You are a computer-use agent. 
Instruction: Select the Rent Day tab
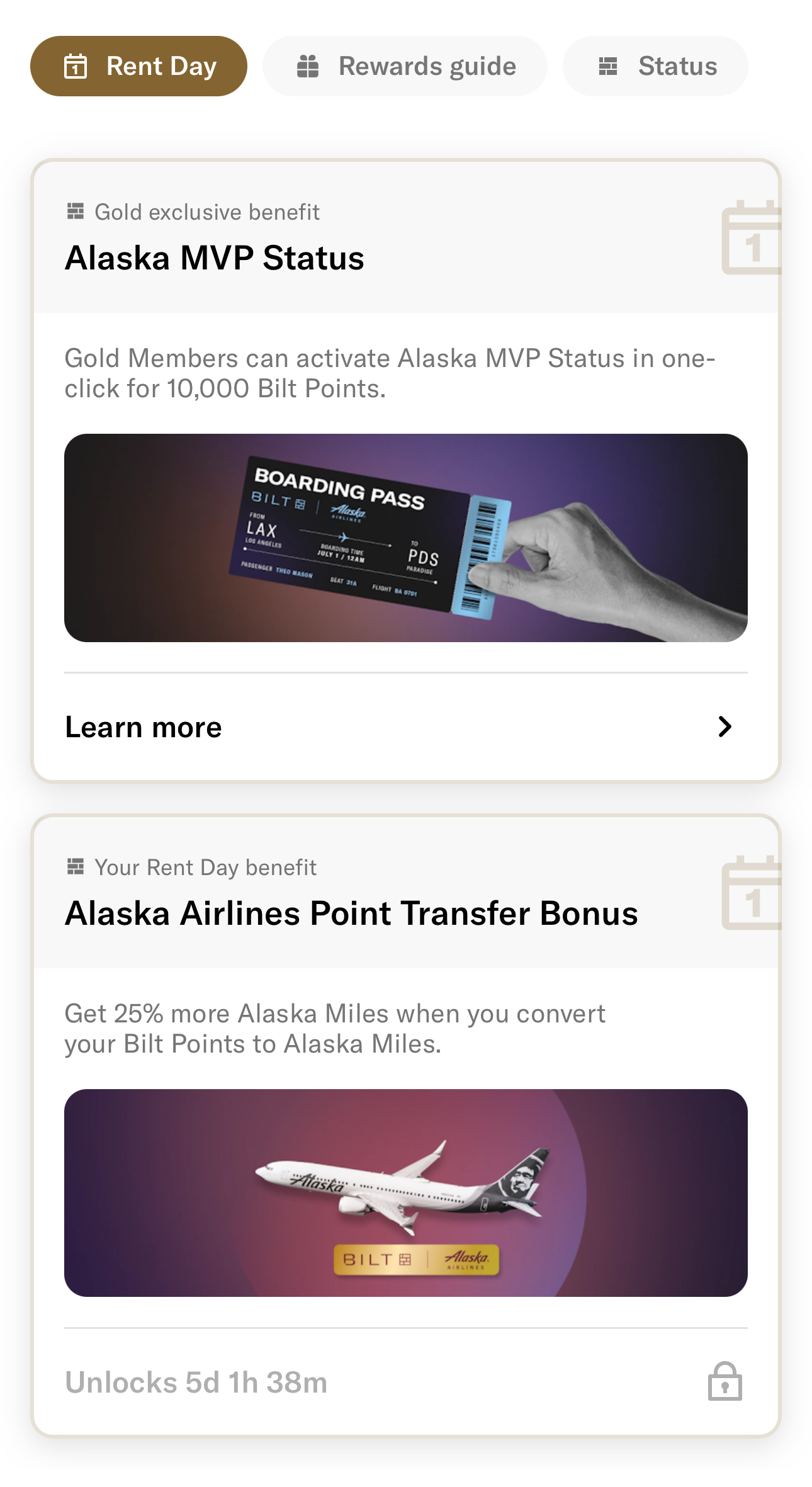138,66
